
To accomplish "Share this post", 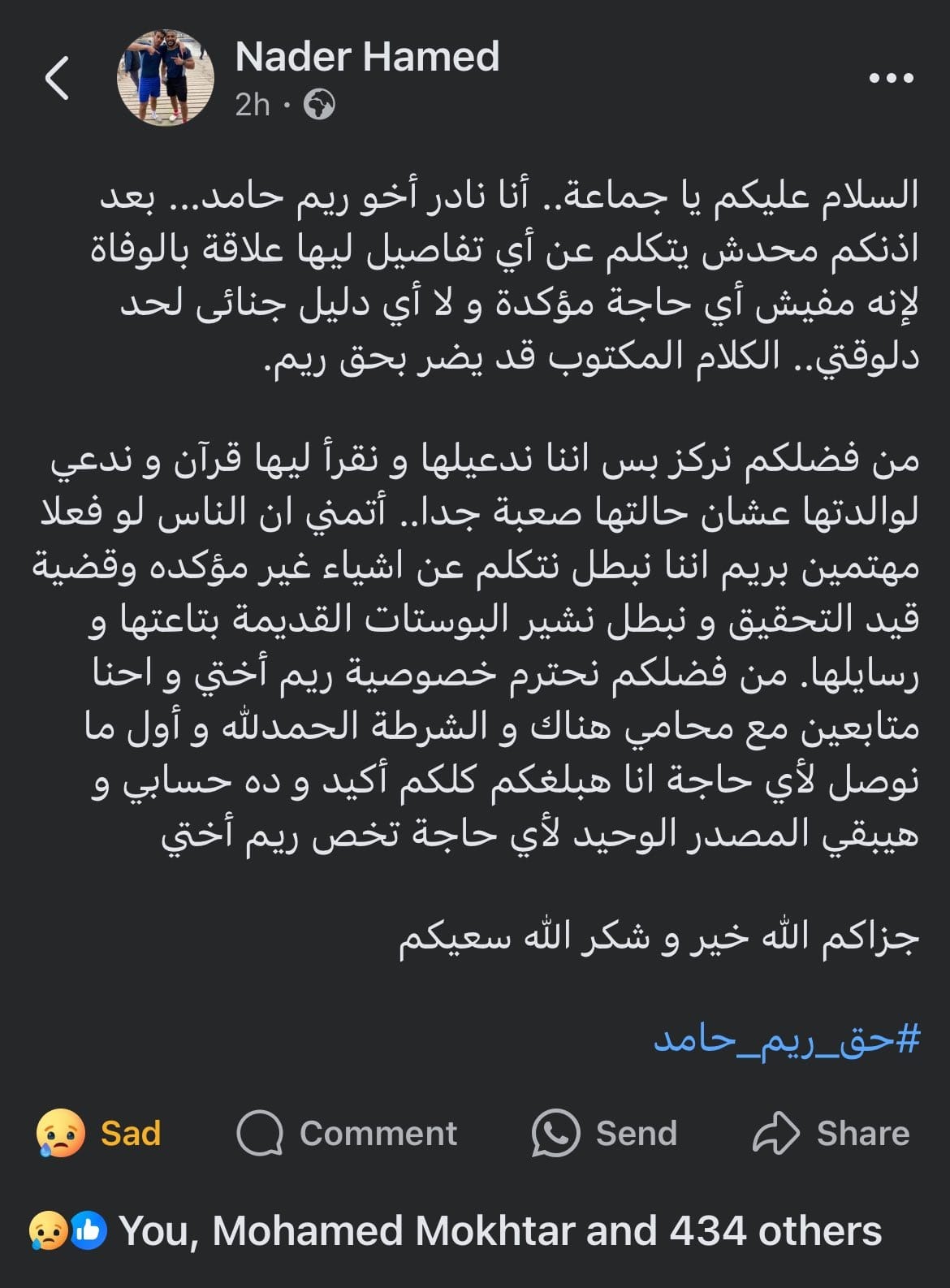I will (830, 1133).
